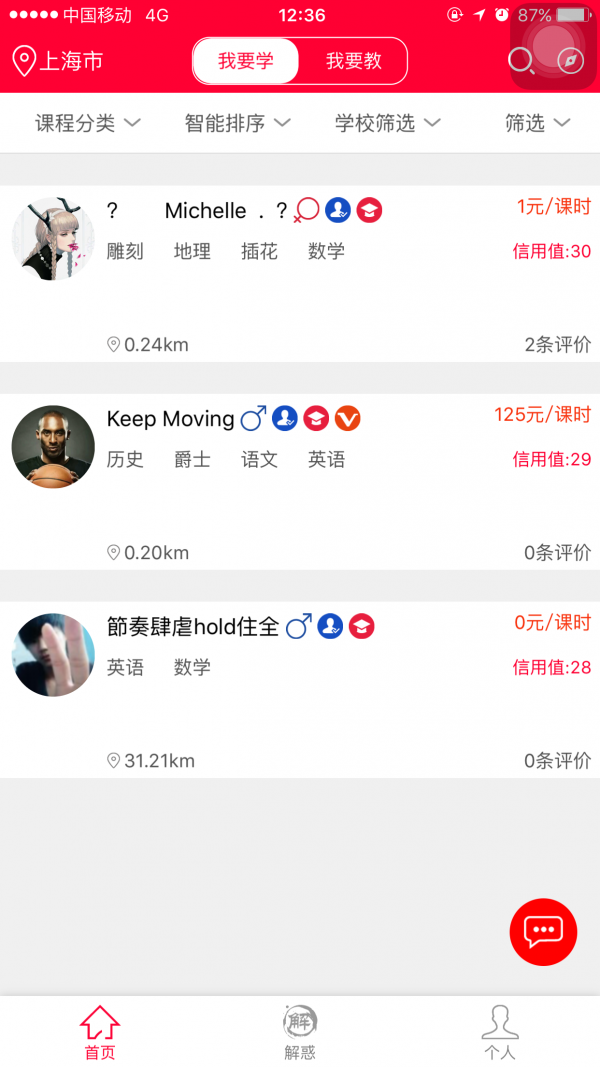The height and width of the screenshot is (1067, 600).
Task: Open the Keep Moving tutor card
Action: [300, 481]
